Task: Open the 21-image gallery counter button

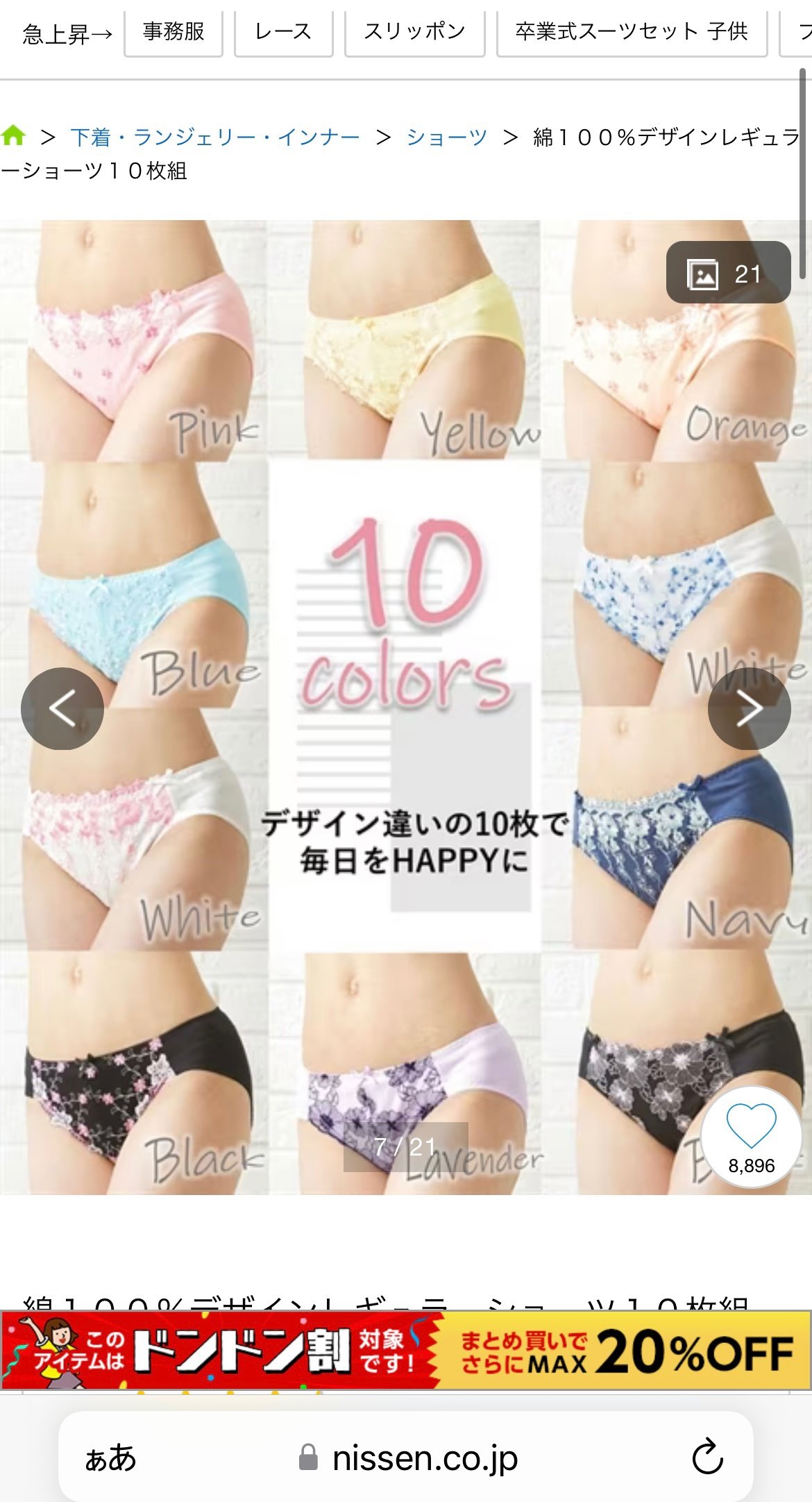Action: pos(728,273)
